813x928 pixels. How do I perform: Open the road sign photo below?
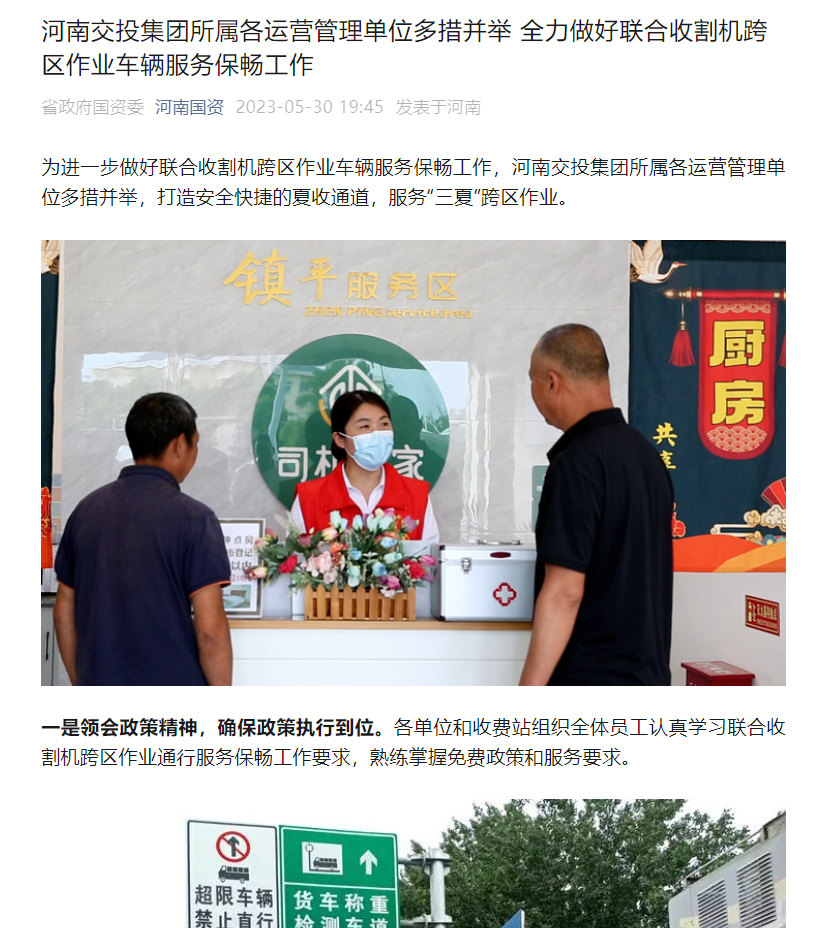[x=413, y=864]
